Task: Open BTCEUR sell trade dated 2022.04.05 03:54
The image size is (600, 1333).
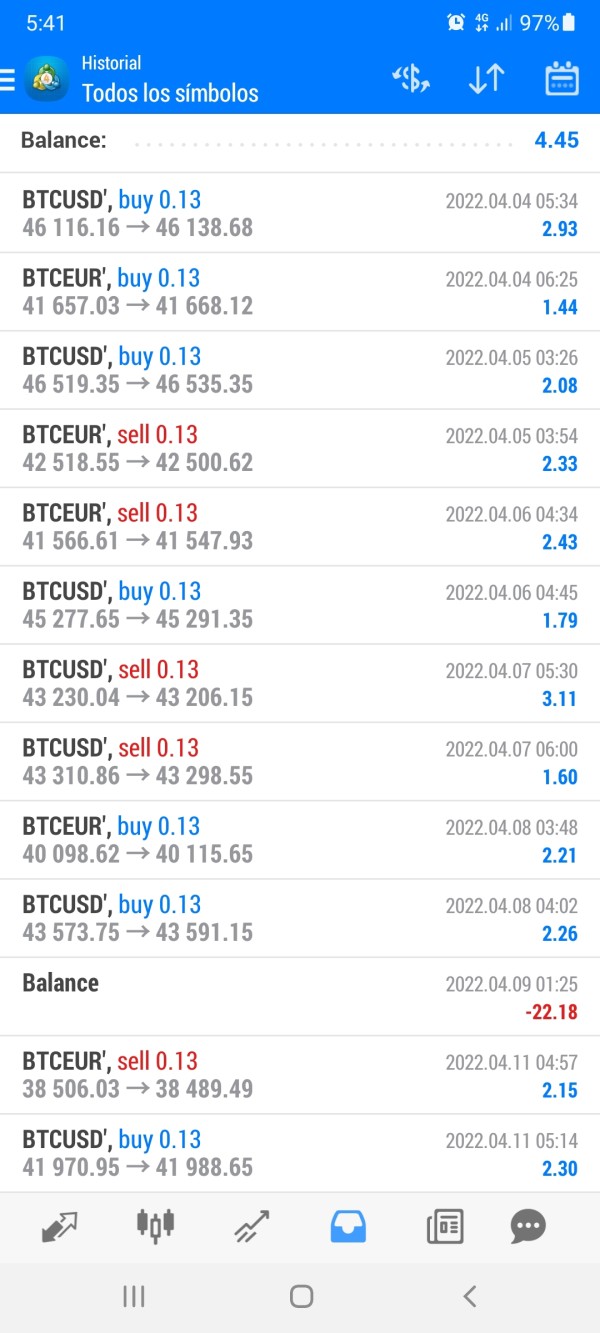Action: click(300, 449)
